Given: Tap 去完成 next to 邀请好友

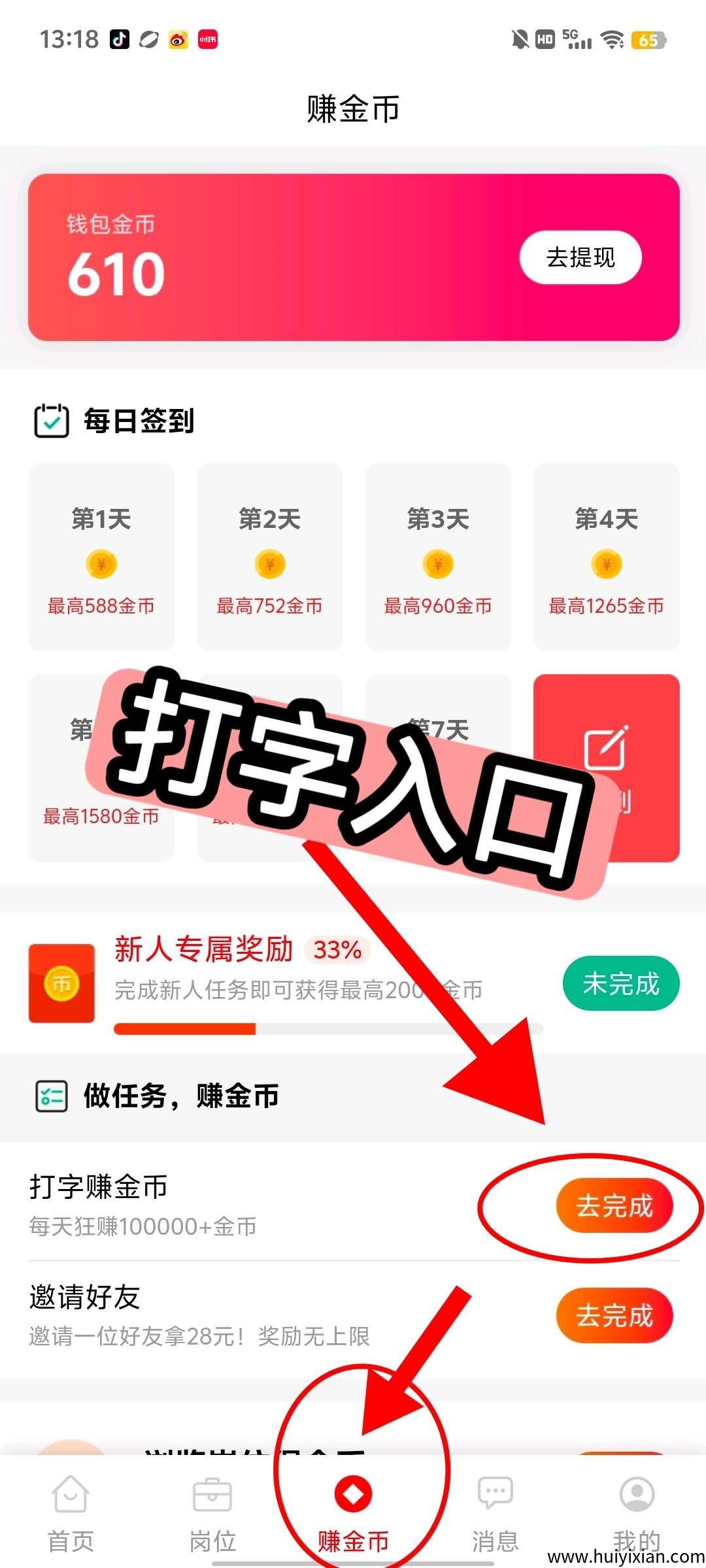Looking at the screenshot, I should (x=614, y=1315).
